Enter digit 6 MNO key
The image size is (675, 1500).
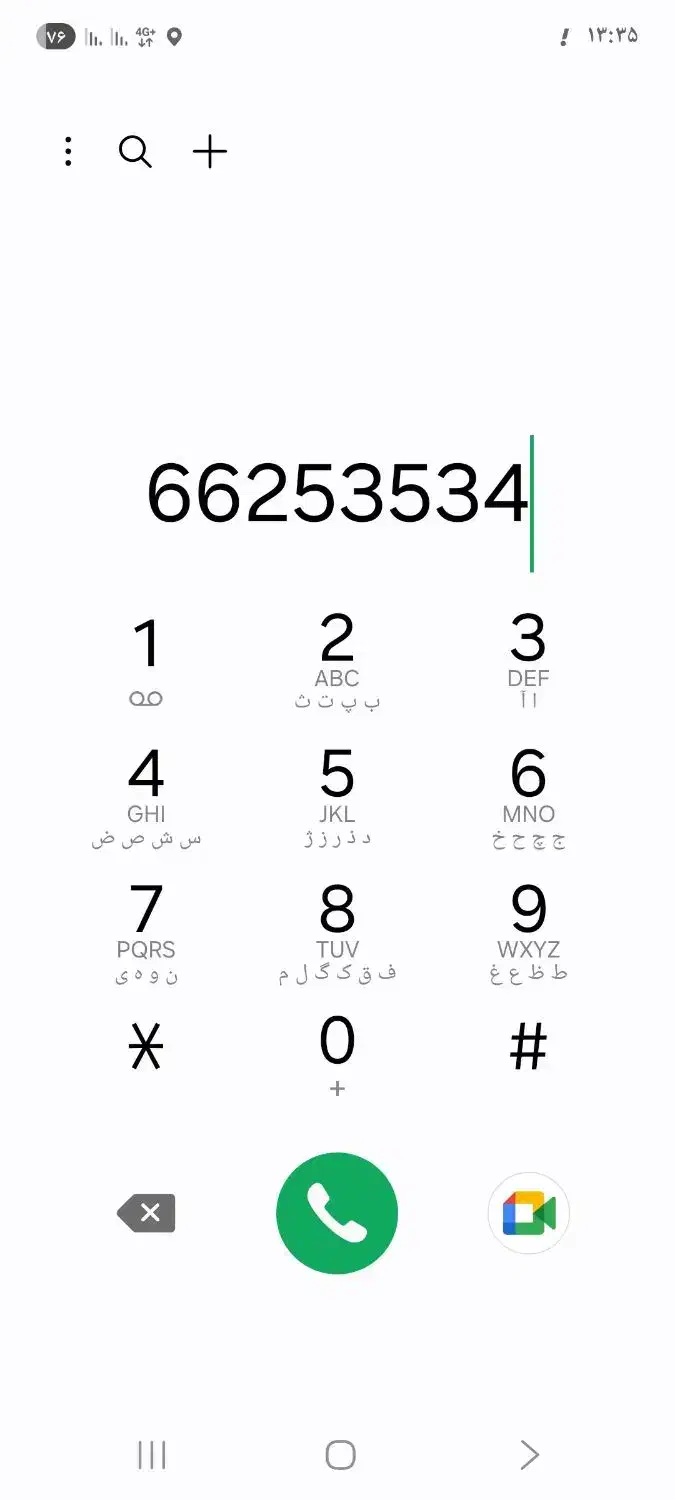click(x=528, y=796)
